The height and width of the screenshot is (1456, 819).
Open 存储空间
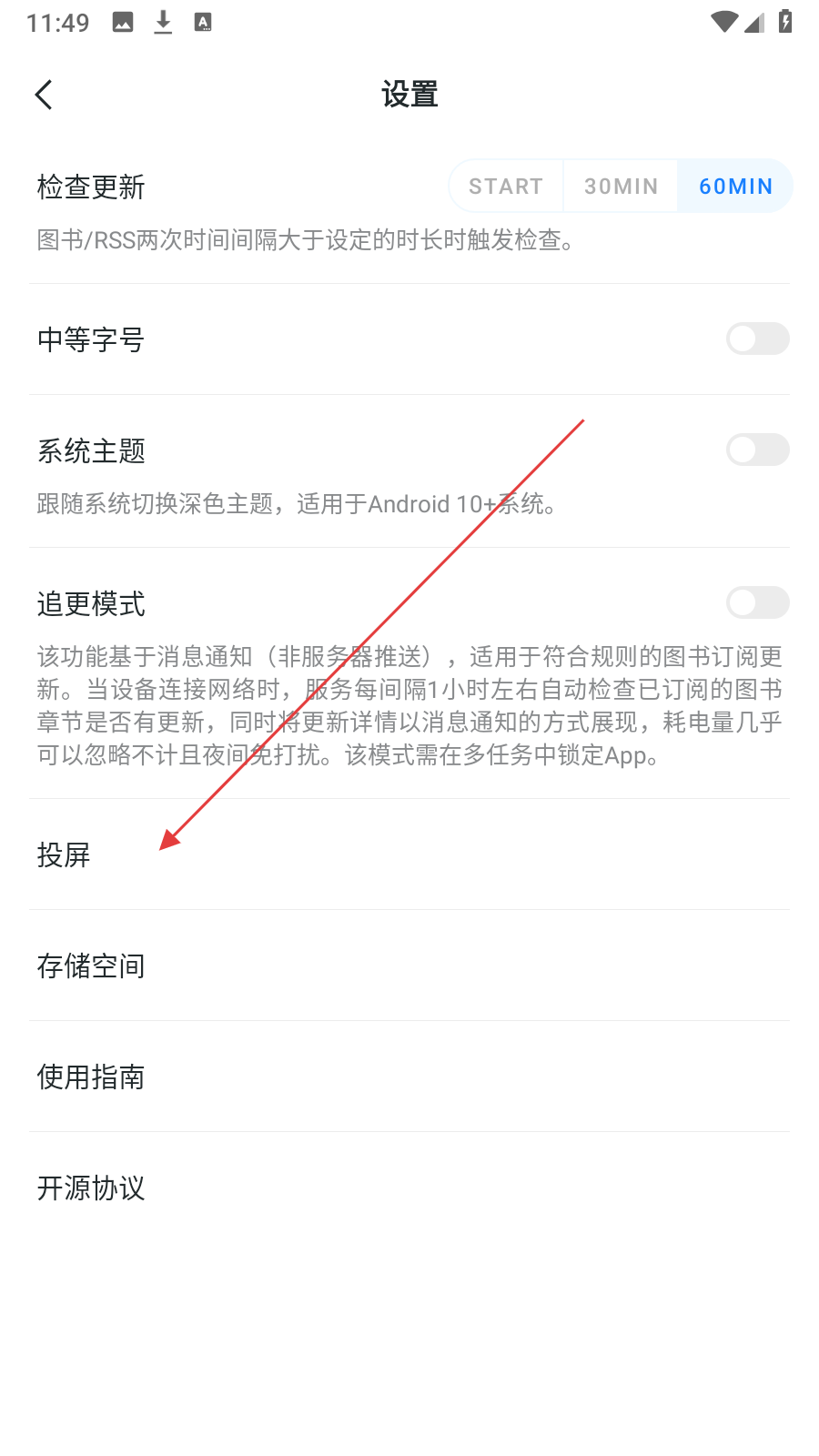pyautogui.click(x=409, y=966)
